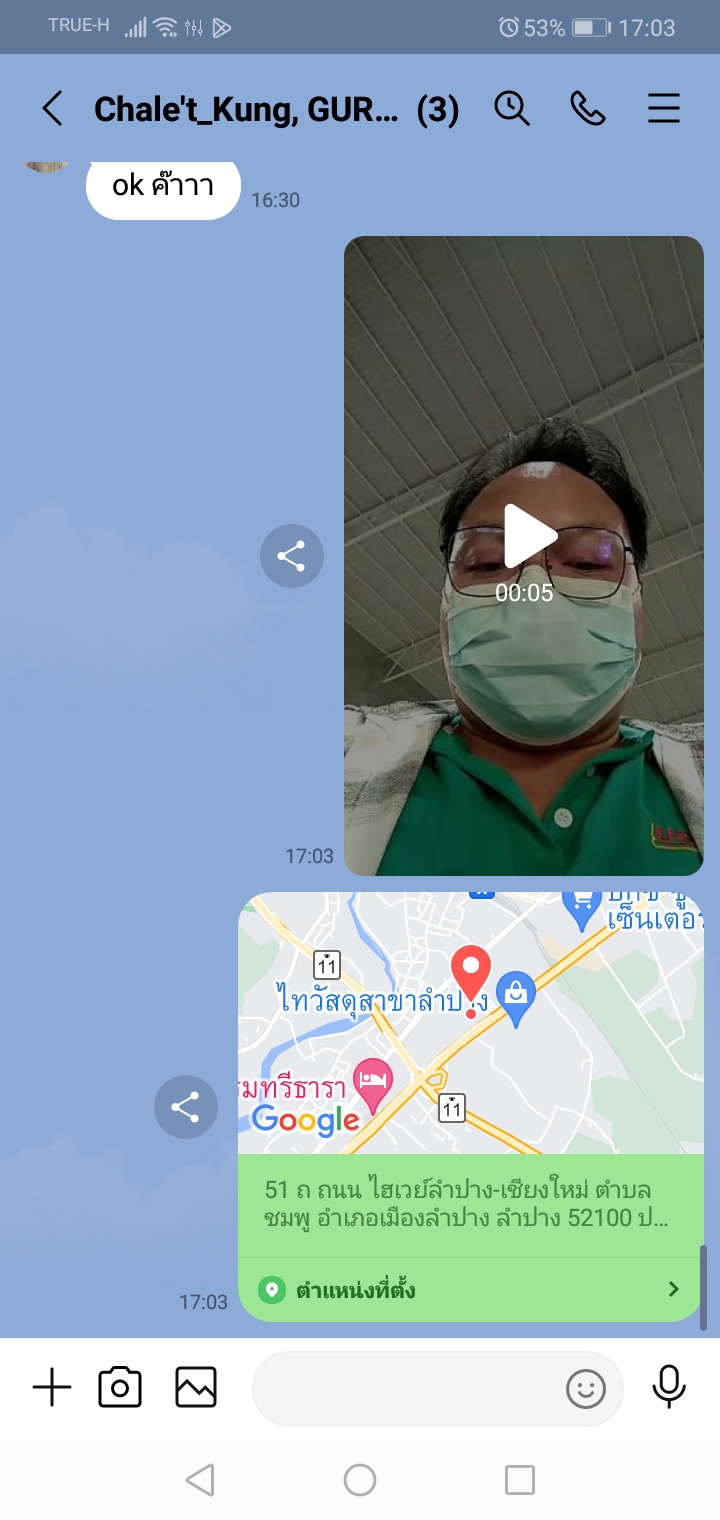Open recent apps from navigation bar
The height and width of the screenshot is (1520, 720).
pos(520,1480)
